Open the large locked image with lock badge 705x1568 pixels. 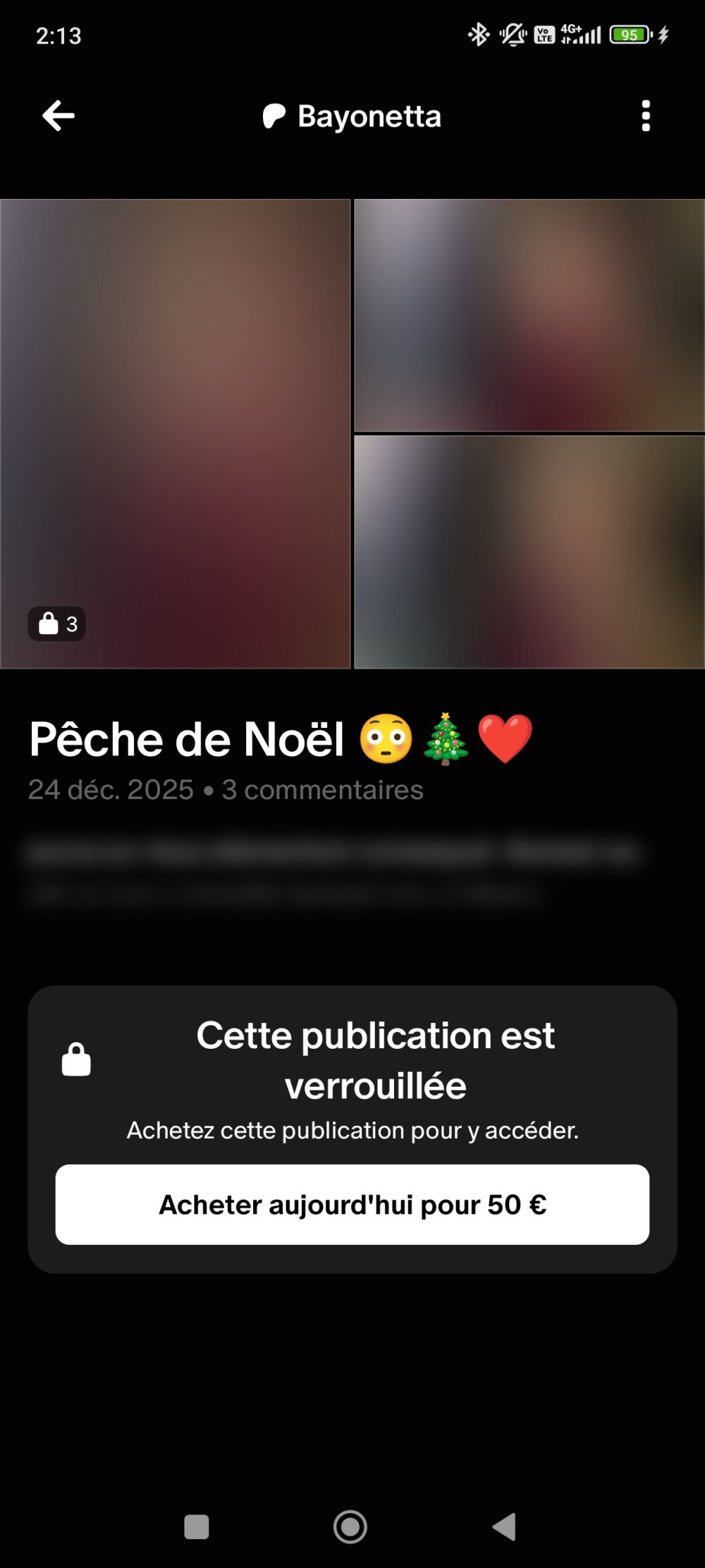175,434
